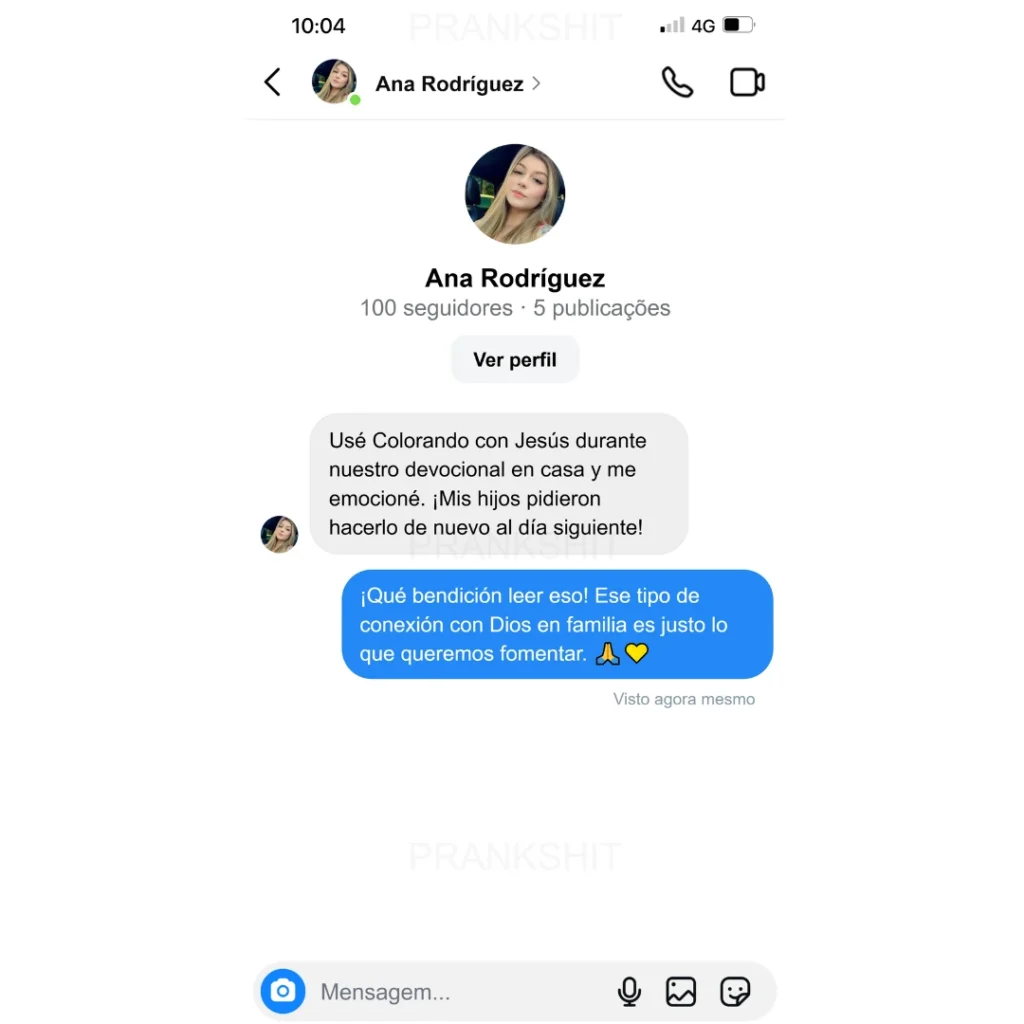Open the large profile photo of Ana Rodríguez
Image resolution: width=1024 pixels, height=1024 pixels.
click(515, 194)
